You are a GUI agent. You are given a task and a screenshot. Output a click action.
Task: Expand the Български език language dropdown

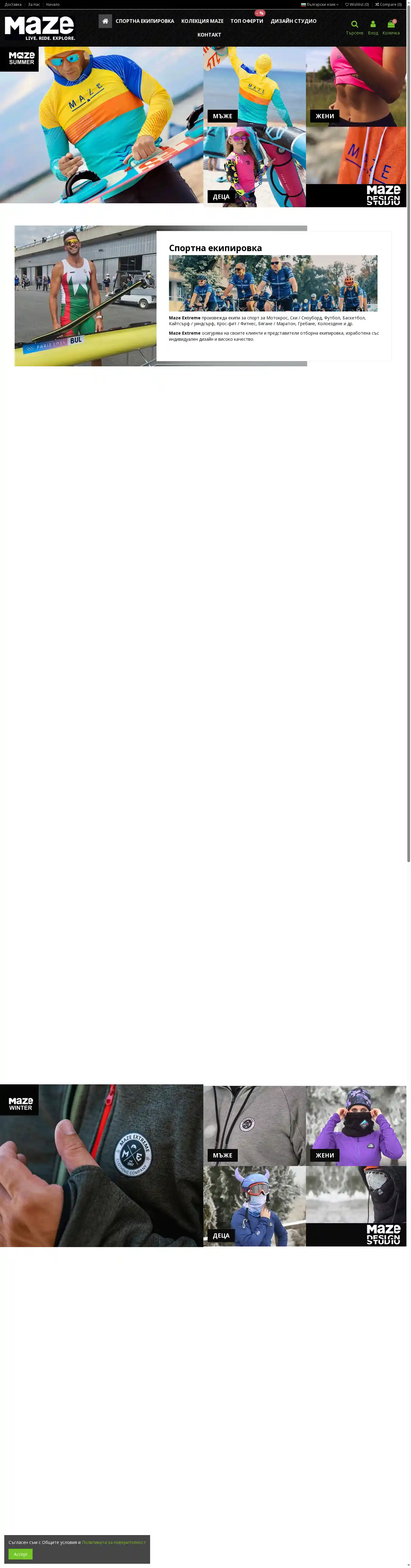pos(320,4)
